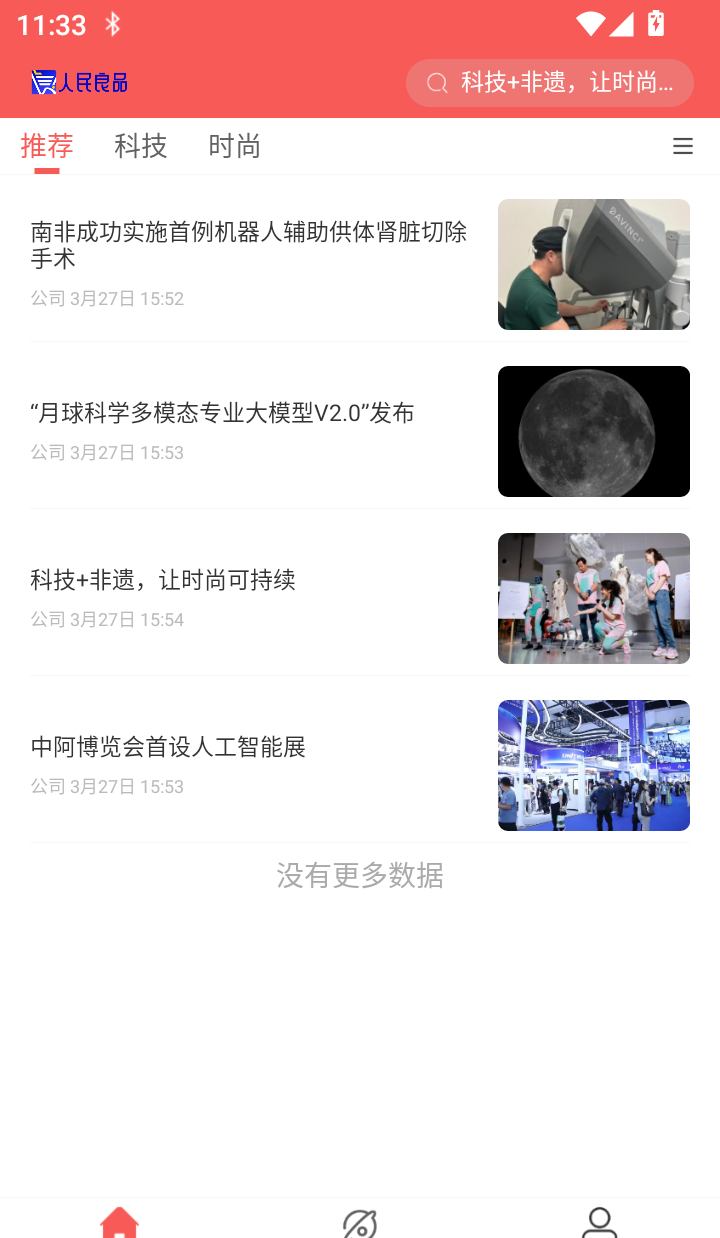Collapse the news feed via 没有更多数据 text
Image resolution: width=720 pixels, height=1238 pixels.
click(x=359, y=876)
